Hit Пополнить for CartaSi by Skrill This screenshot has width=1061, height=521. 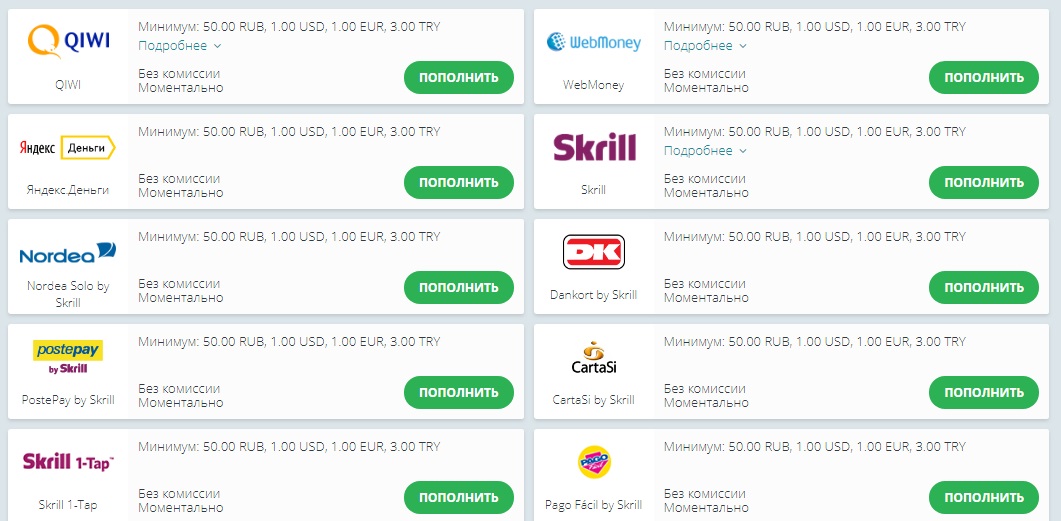pos(983,393)
